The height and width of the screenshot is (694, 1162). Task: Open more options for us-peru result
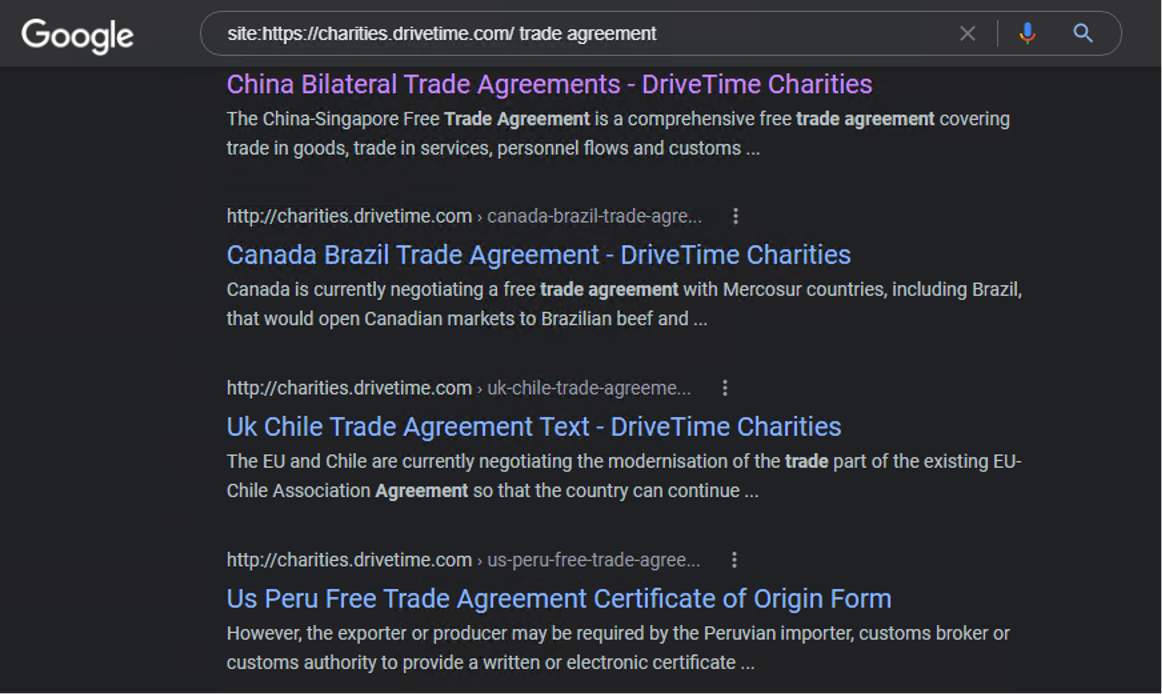pos(734,560)
